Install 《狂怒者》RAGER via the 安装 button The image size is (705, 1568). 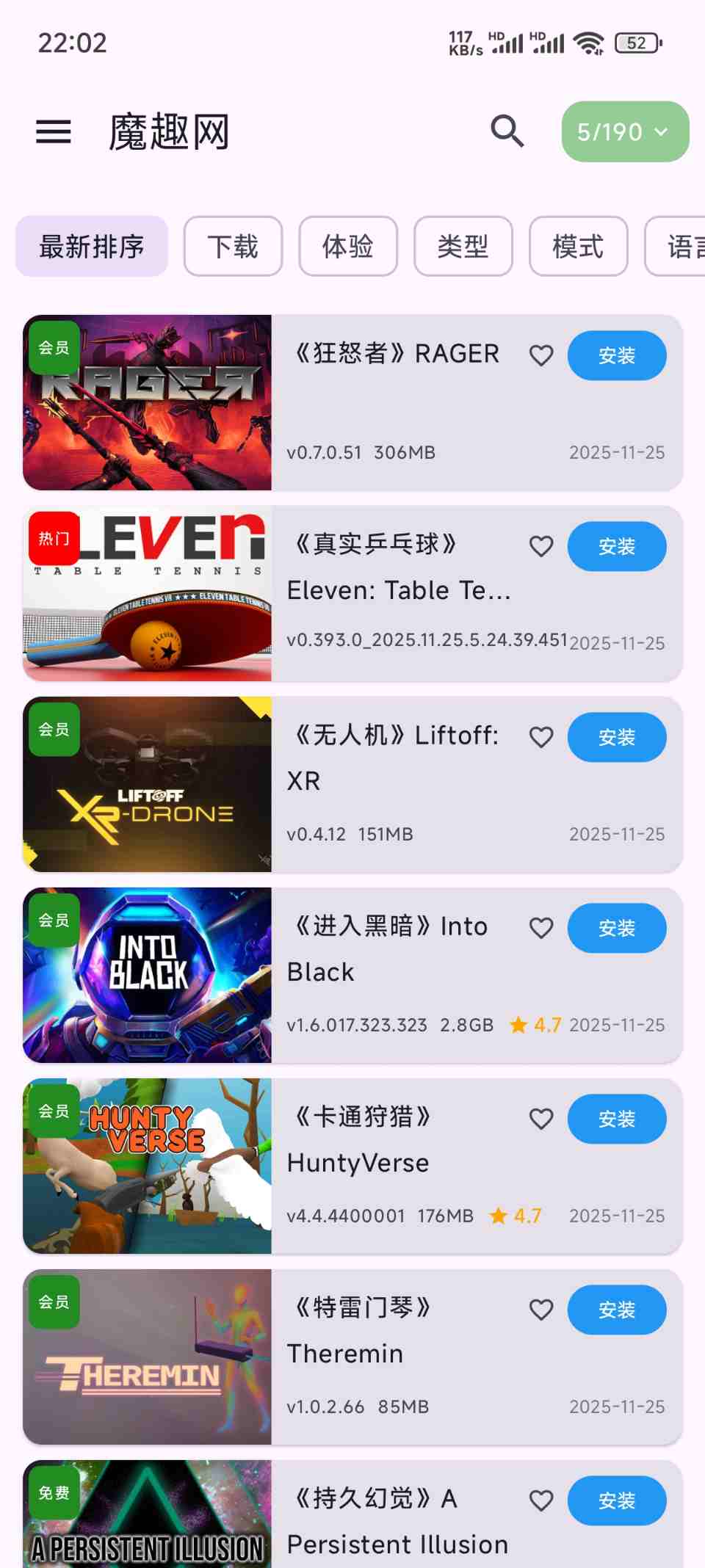pos(617,355)
